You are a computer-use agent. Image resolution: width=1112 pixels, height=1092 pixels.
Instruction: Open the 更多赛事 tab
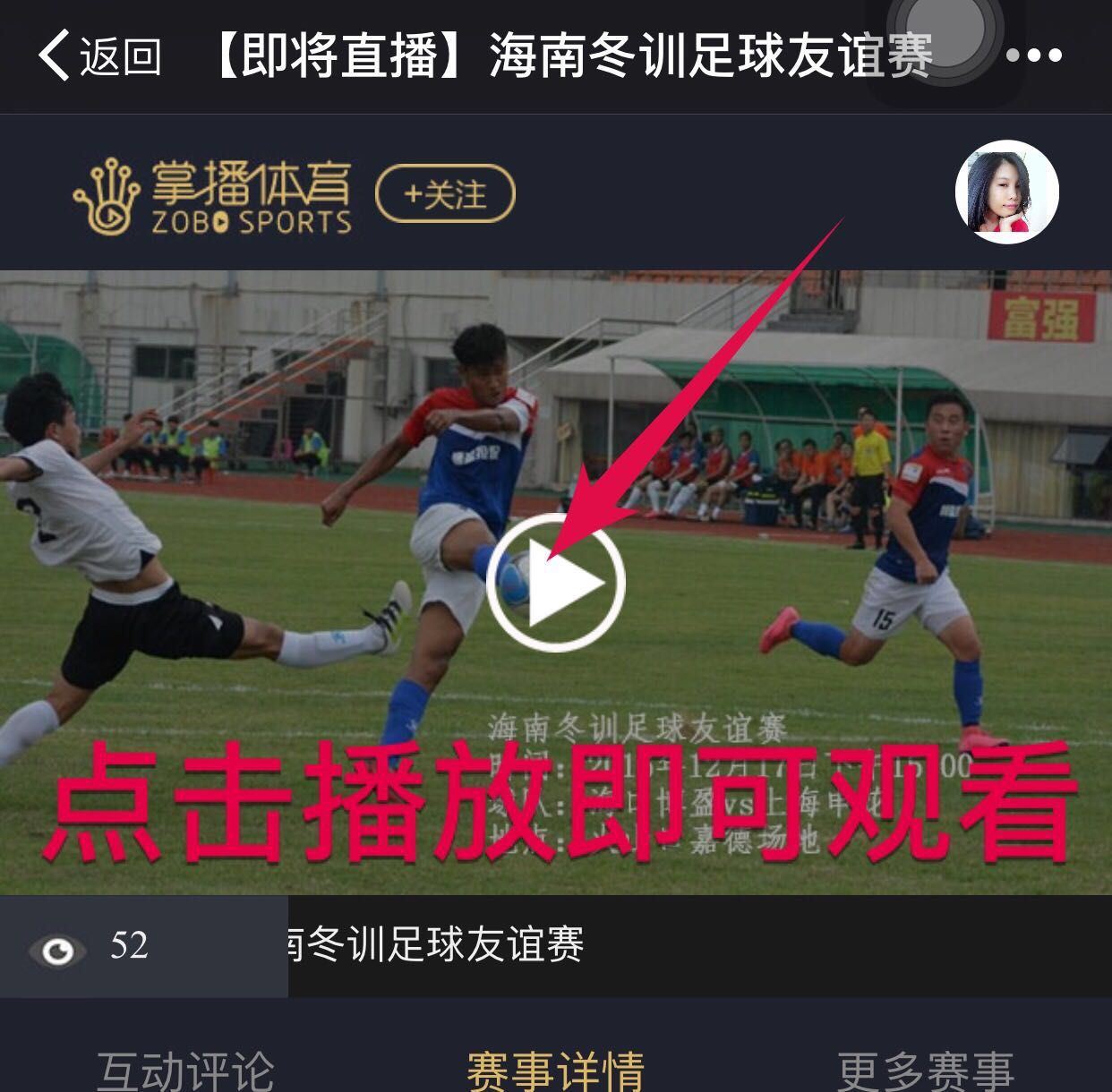tap(926, 1070)
